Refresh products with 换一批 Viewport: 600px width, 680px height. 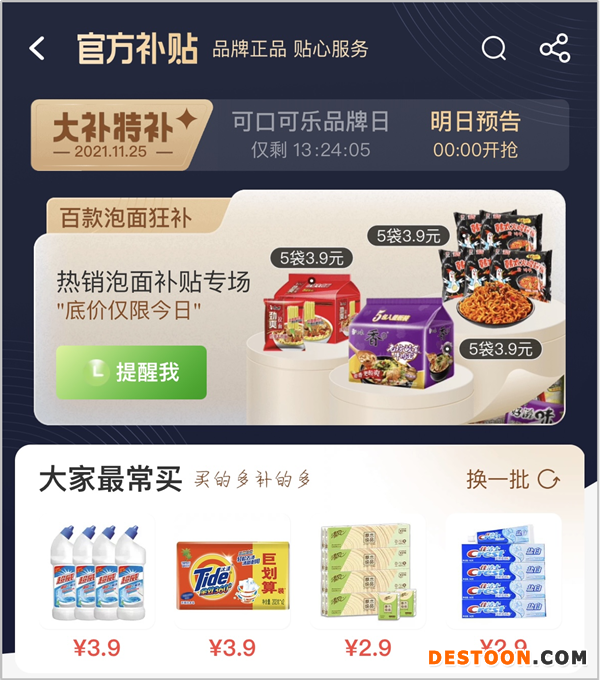[513, 479]
